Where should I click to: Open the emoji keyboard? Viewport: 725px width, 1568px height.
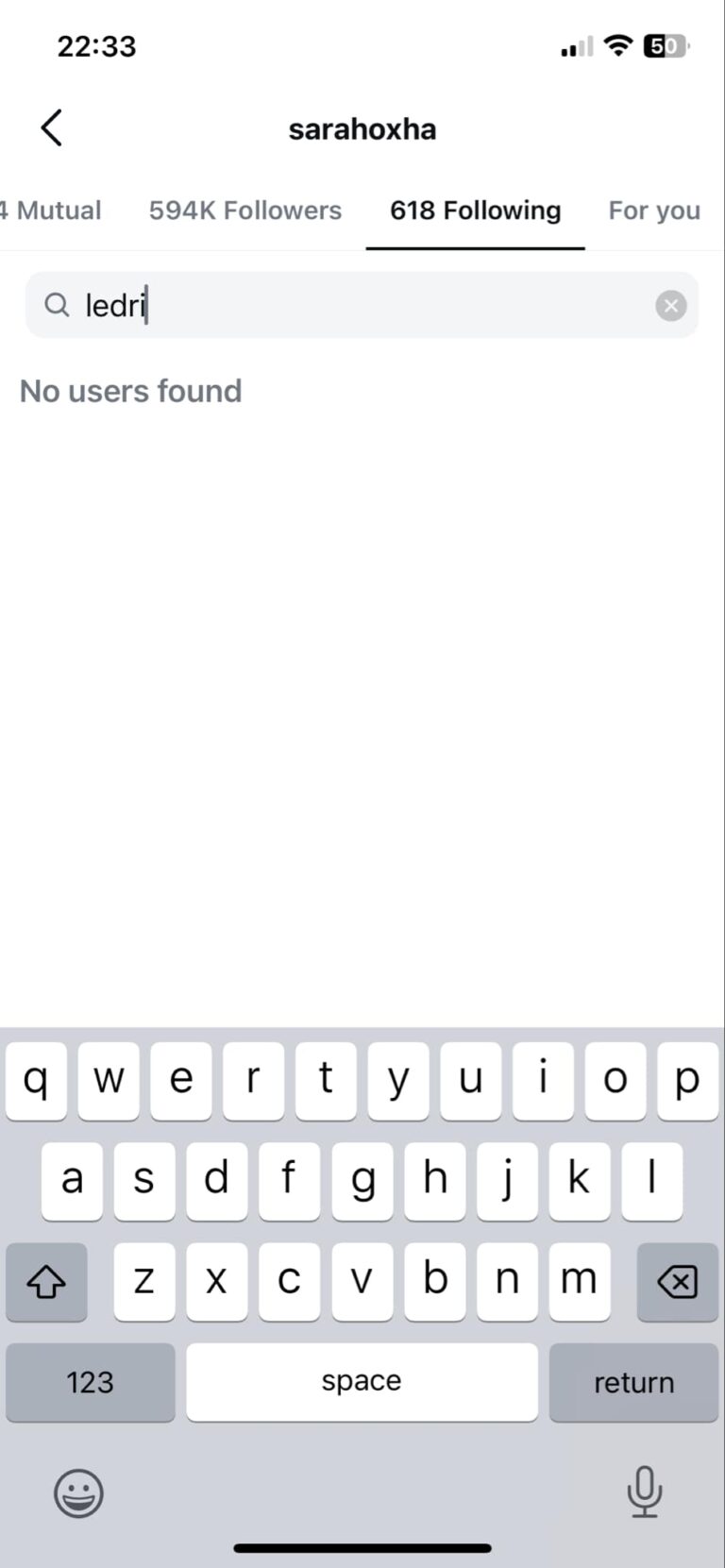[x=78, y=1493]
